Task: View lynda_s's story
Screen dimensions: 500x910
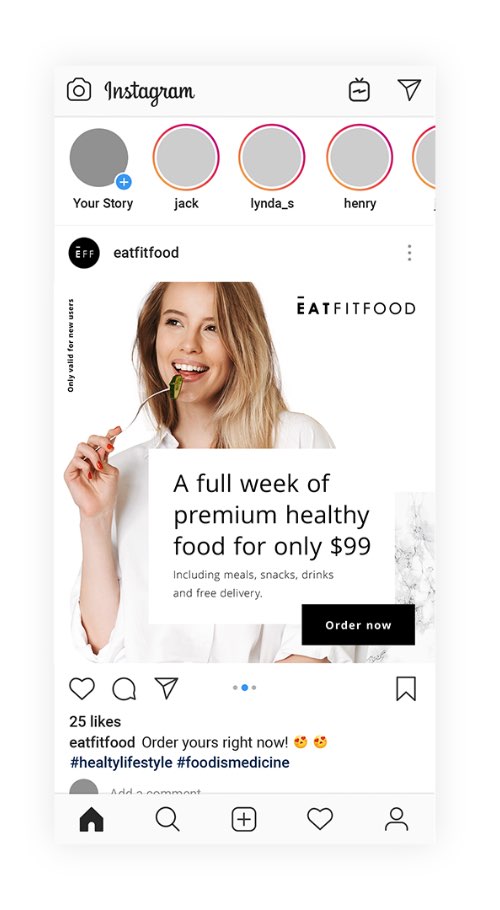Action: coord(272,157)
